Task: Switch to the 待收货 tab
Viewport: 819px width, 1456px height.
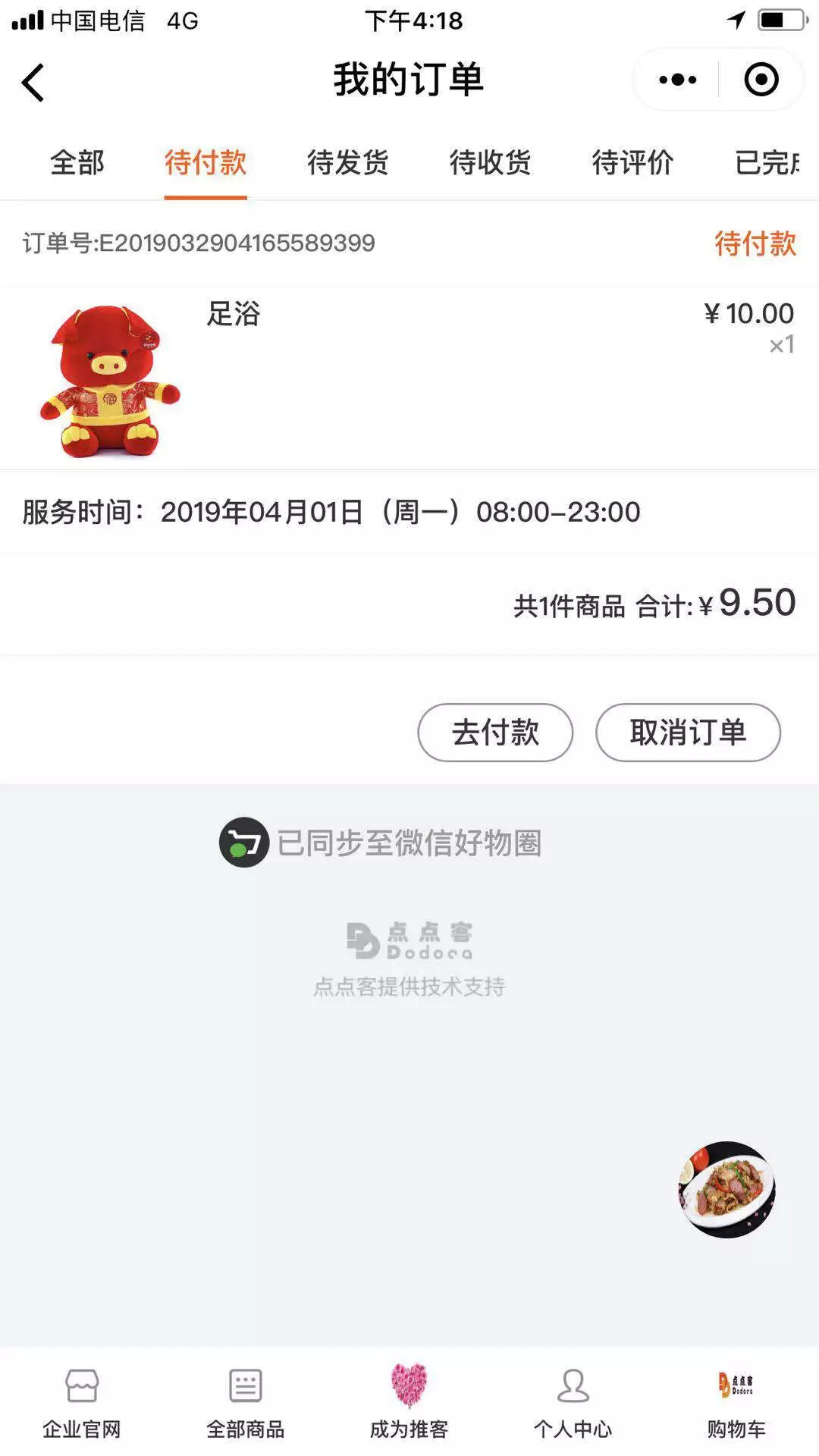Action: (490, 162)
